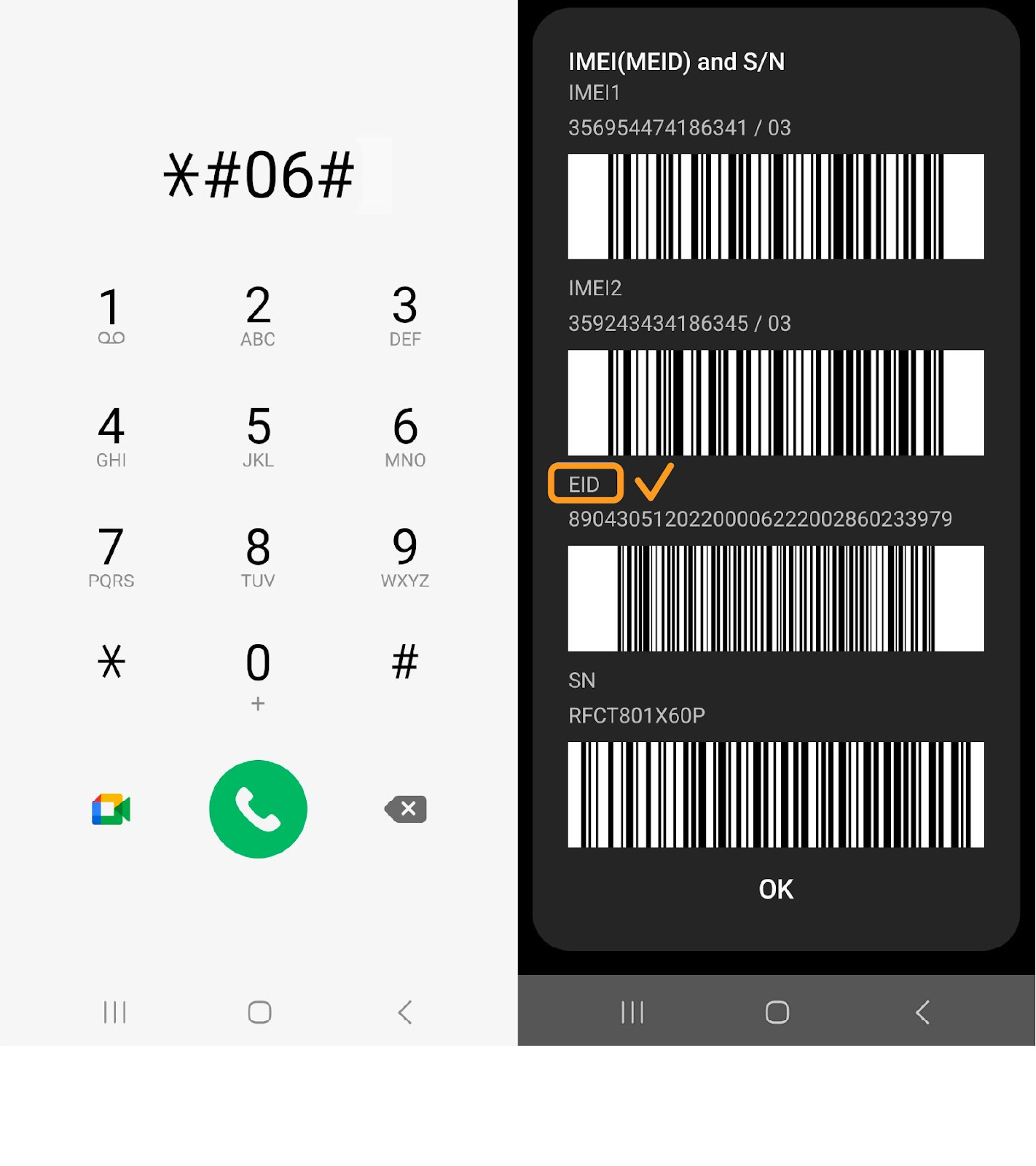Enter digit 4 GHI
This screenshot has width=1036, height=1166.
tap(111, 436)
